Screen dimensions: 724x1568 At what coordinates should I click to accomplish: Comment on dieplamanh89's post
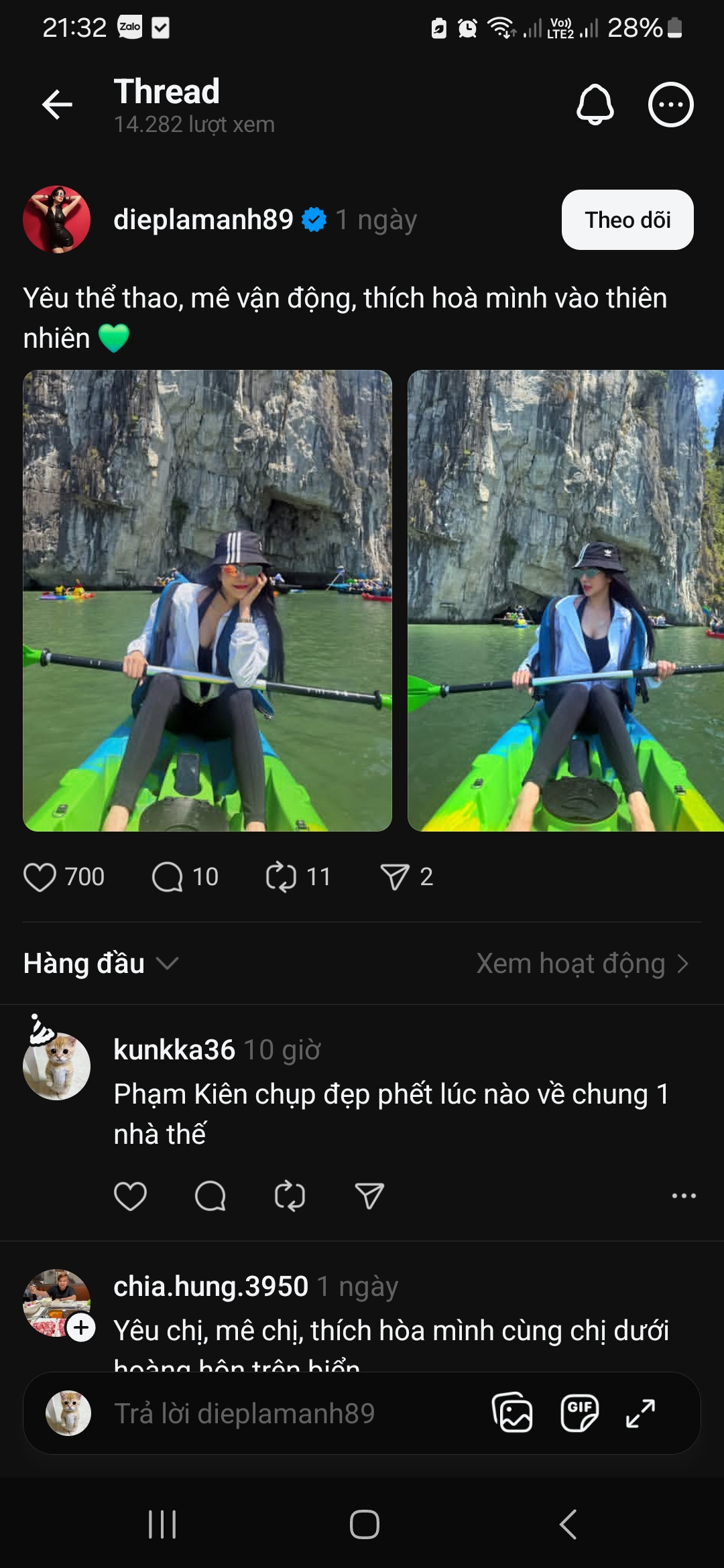[168, 877]
